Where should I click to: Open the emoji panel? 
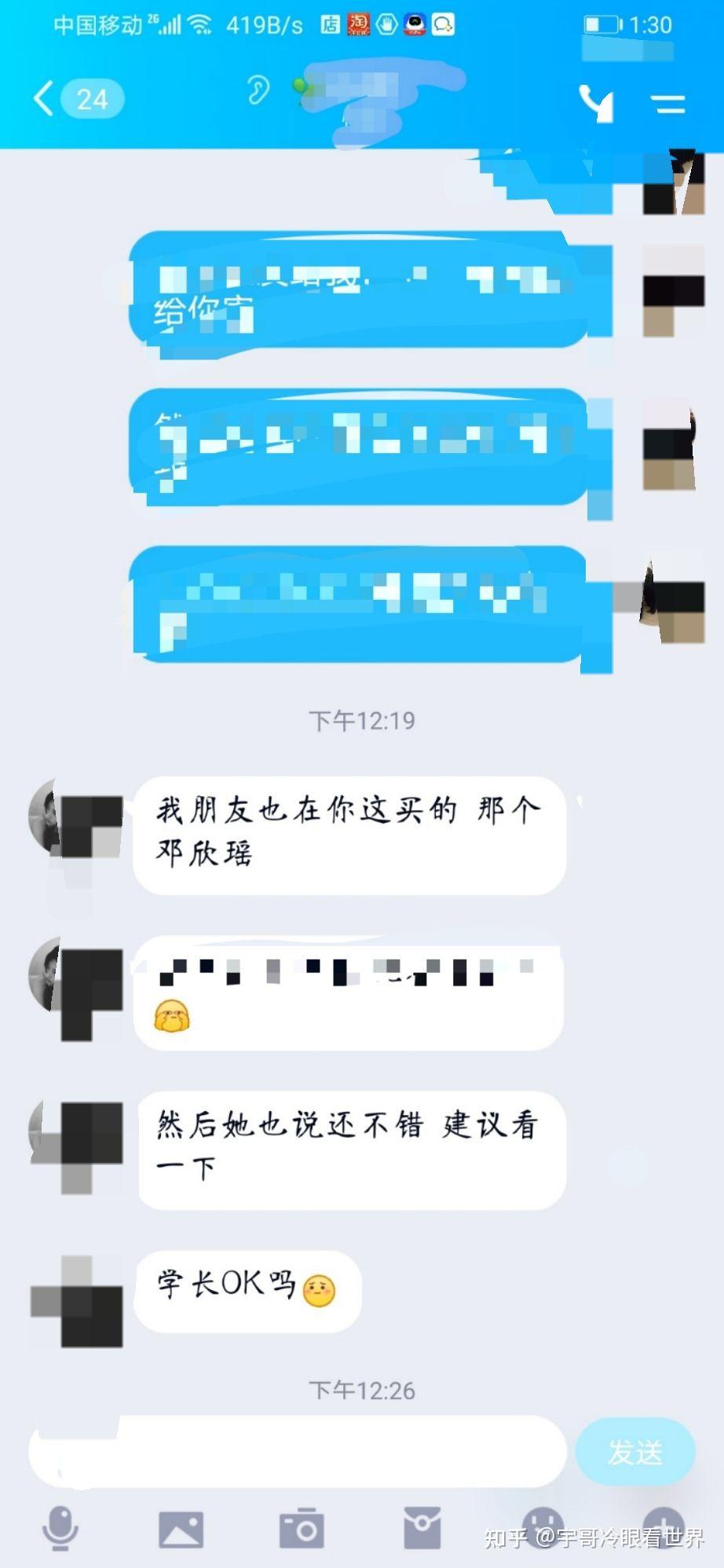[x=543, y=1527]
